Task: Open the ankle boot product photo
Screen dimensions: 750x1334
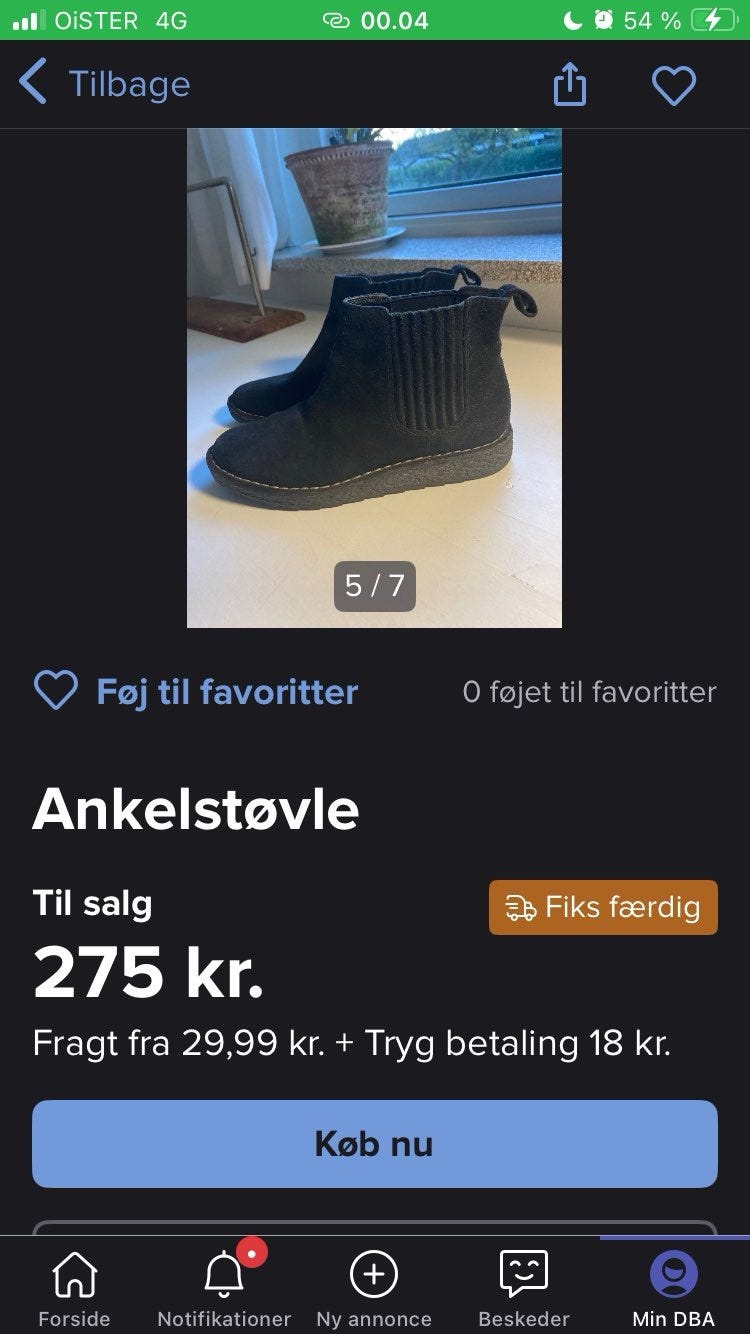Action: [x=374, y=377]
